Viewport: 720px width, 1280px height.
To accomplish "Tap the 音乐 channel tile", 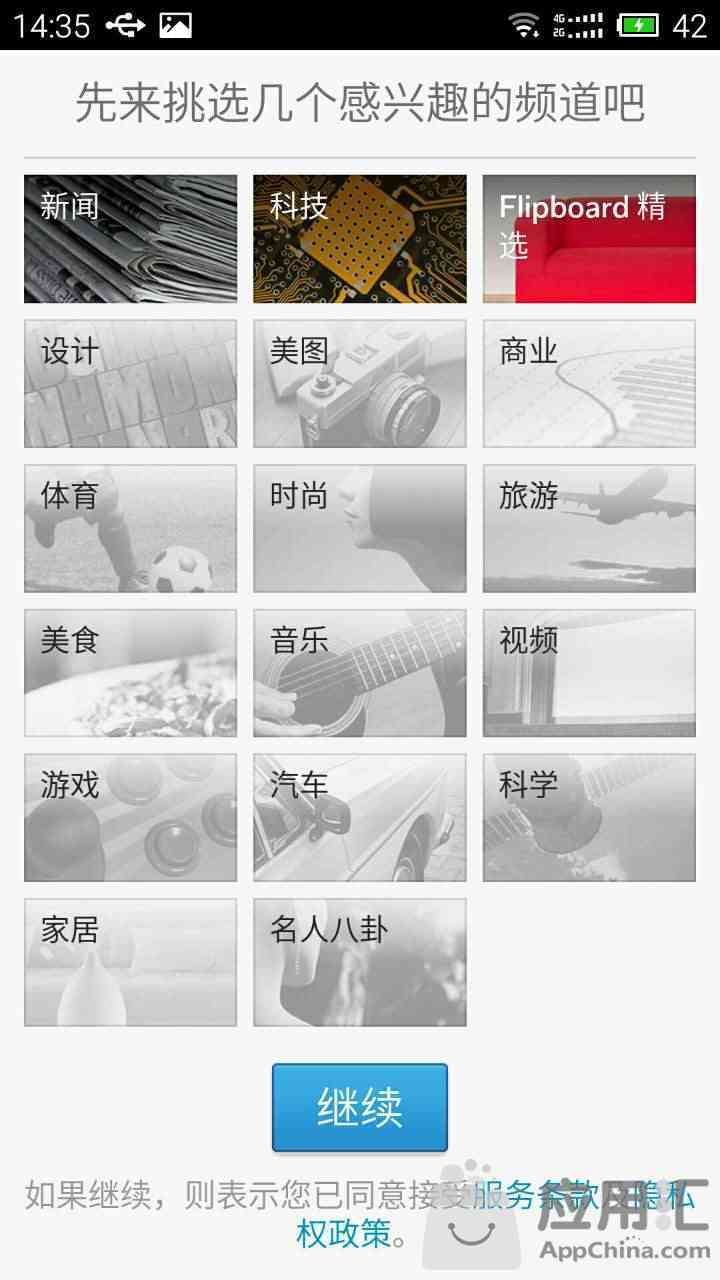I will click(x=359, y=673).
